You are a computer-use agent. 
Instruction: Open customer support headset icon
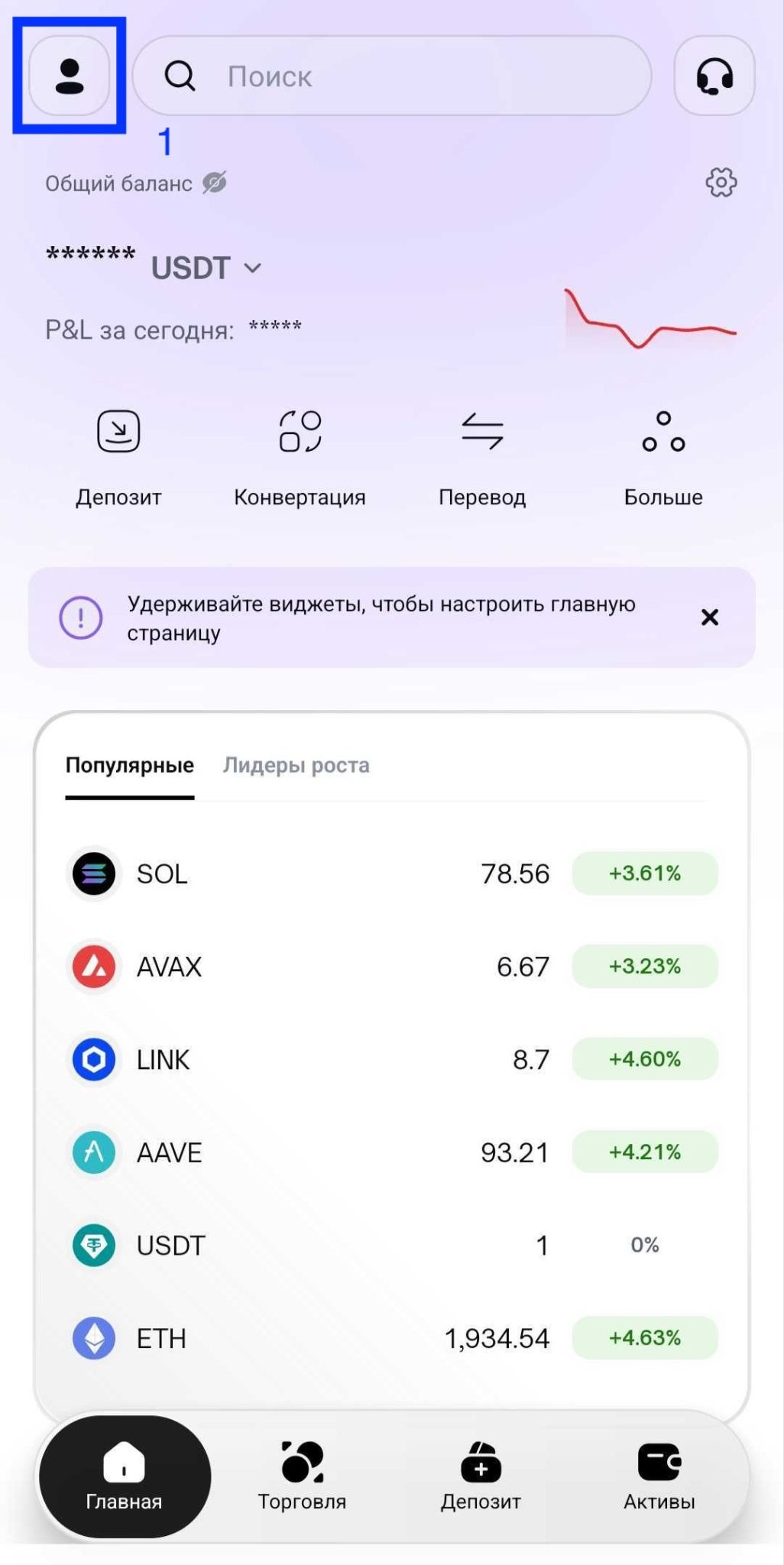[714, 76]
